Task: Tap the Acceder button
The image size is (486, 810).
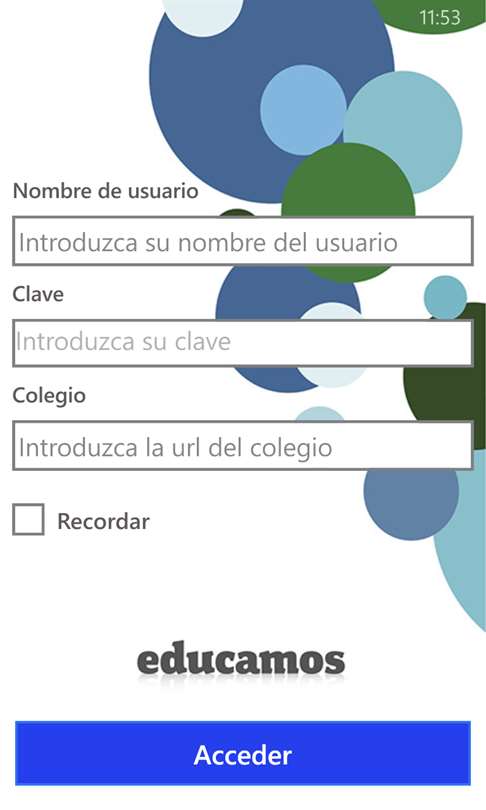Action: tap(243, 754)
